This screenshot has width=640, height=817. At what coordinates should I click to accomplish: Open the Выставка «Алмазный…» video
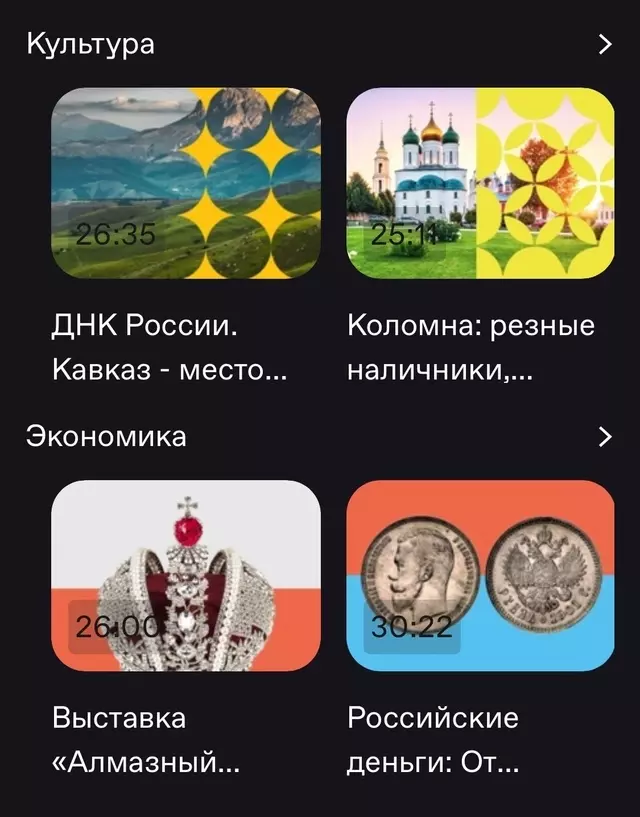tap(186, 575)
